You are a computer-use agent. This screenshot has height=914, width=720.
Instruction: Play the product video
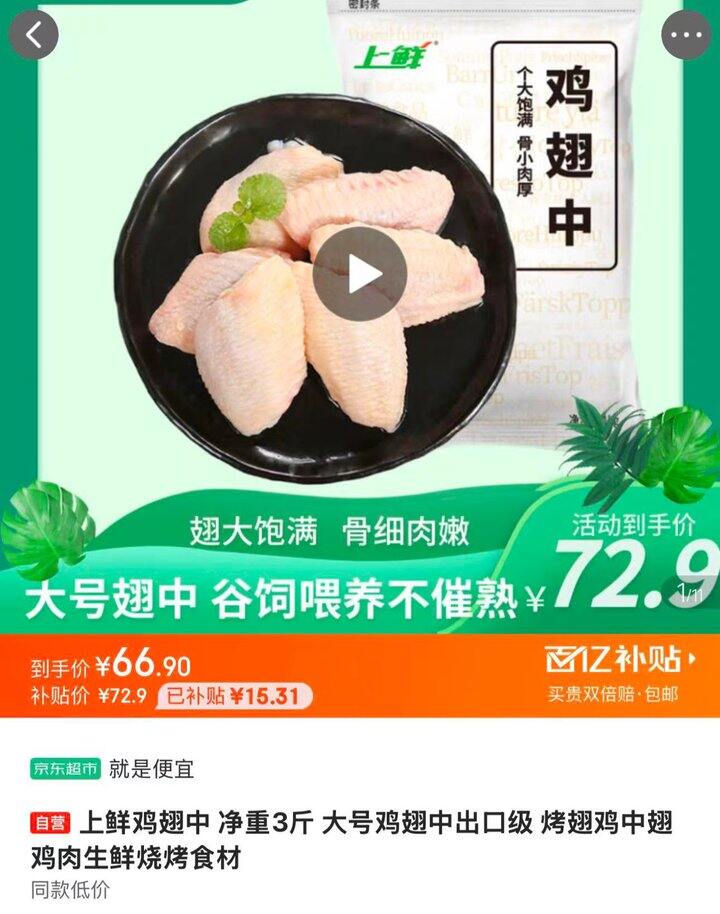[x=360, y=274]
